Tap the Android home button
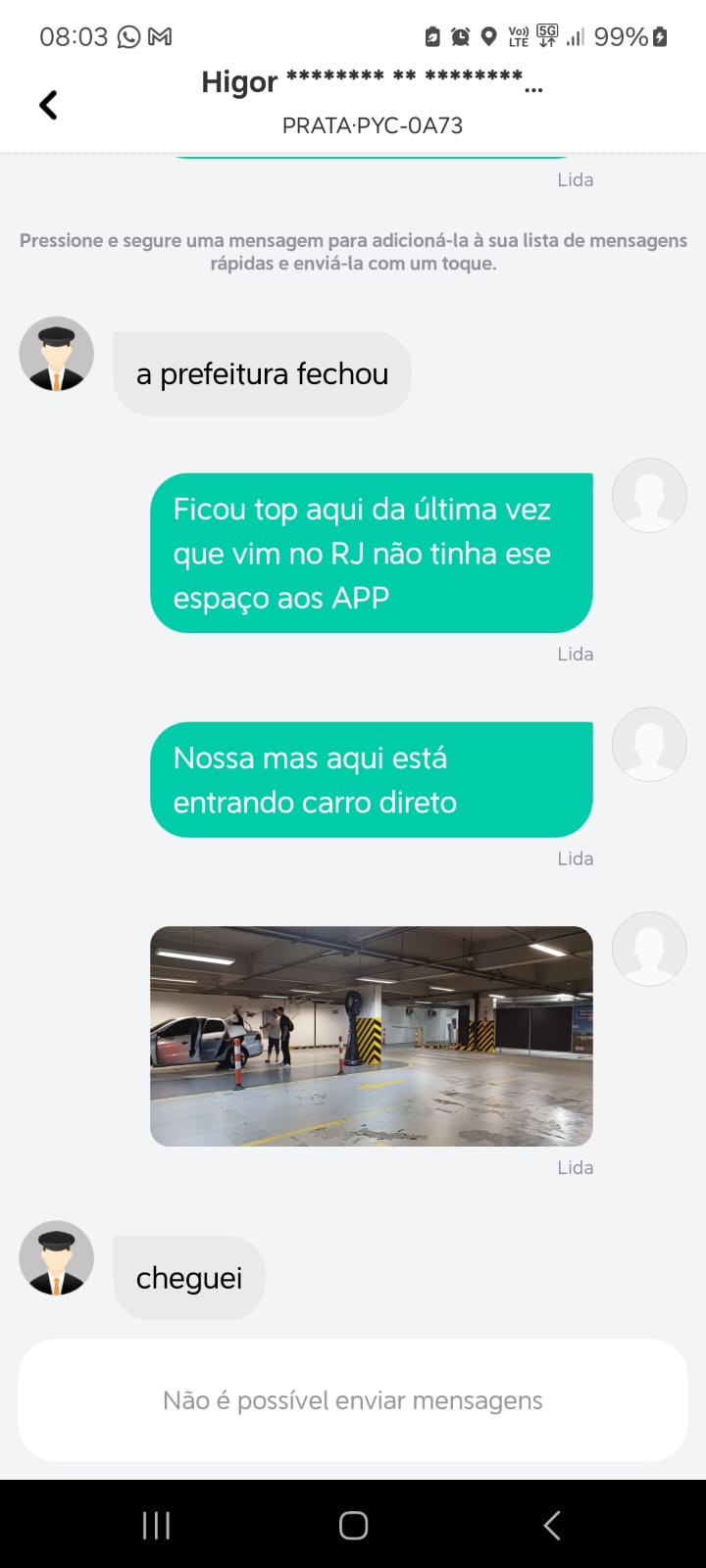 [353, 1525]
